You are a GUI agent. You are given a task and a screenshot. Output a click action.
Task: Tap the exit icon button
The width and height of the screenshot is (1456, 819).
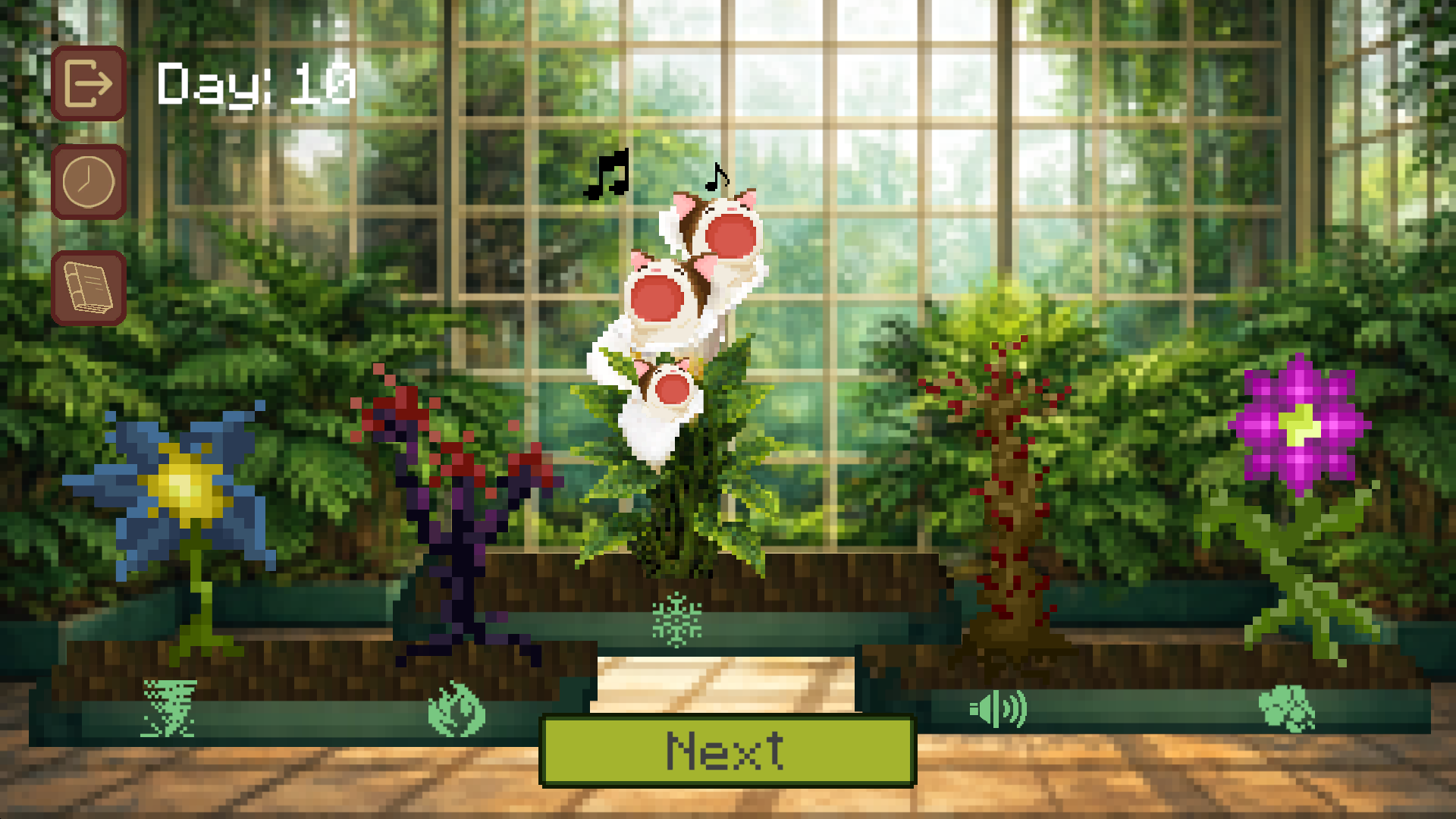pos(89,83)
